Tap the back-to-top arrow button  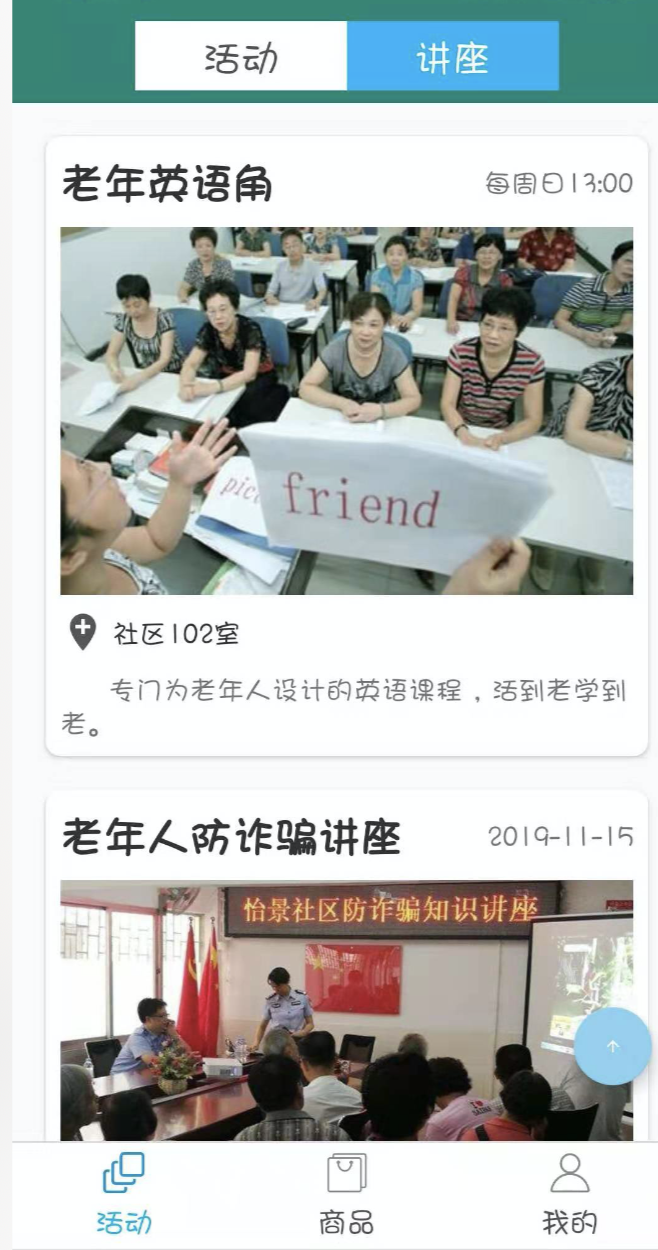pos(613,1046)
